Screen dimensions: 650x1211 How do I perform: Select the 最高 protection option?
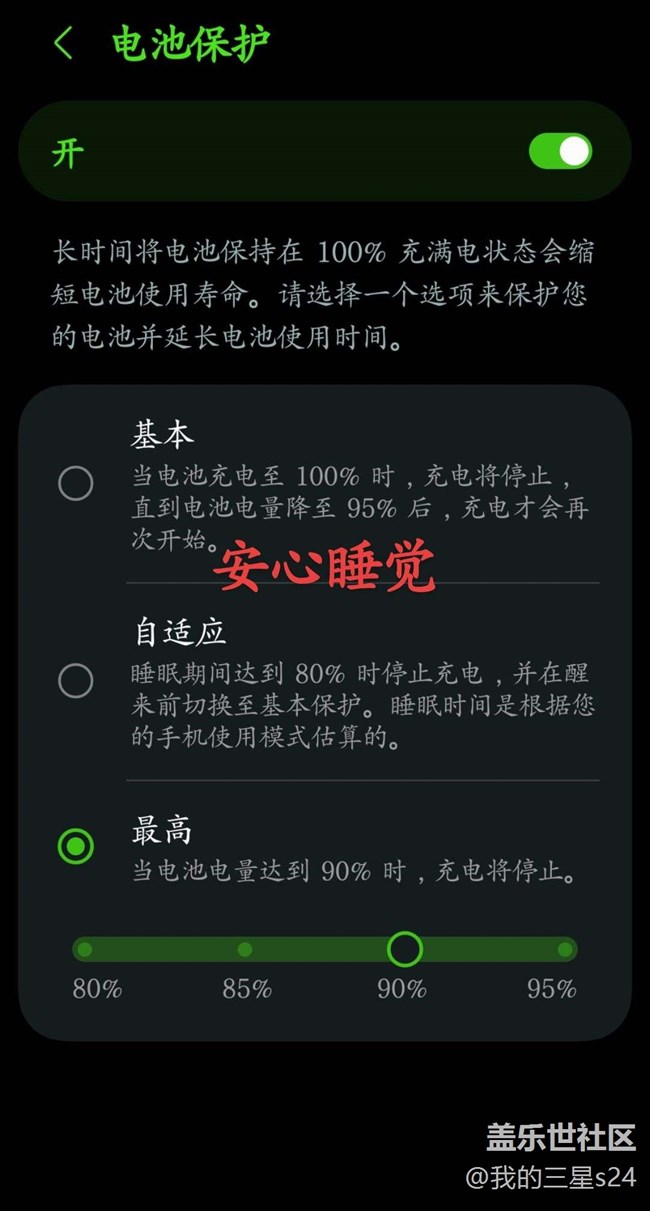pyautogui.click(x=76, y=847)
